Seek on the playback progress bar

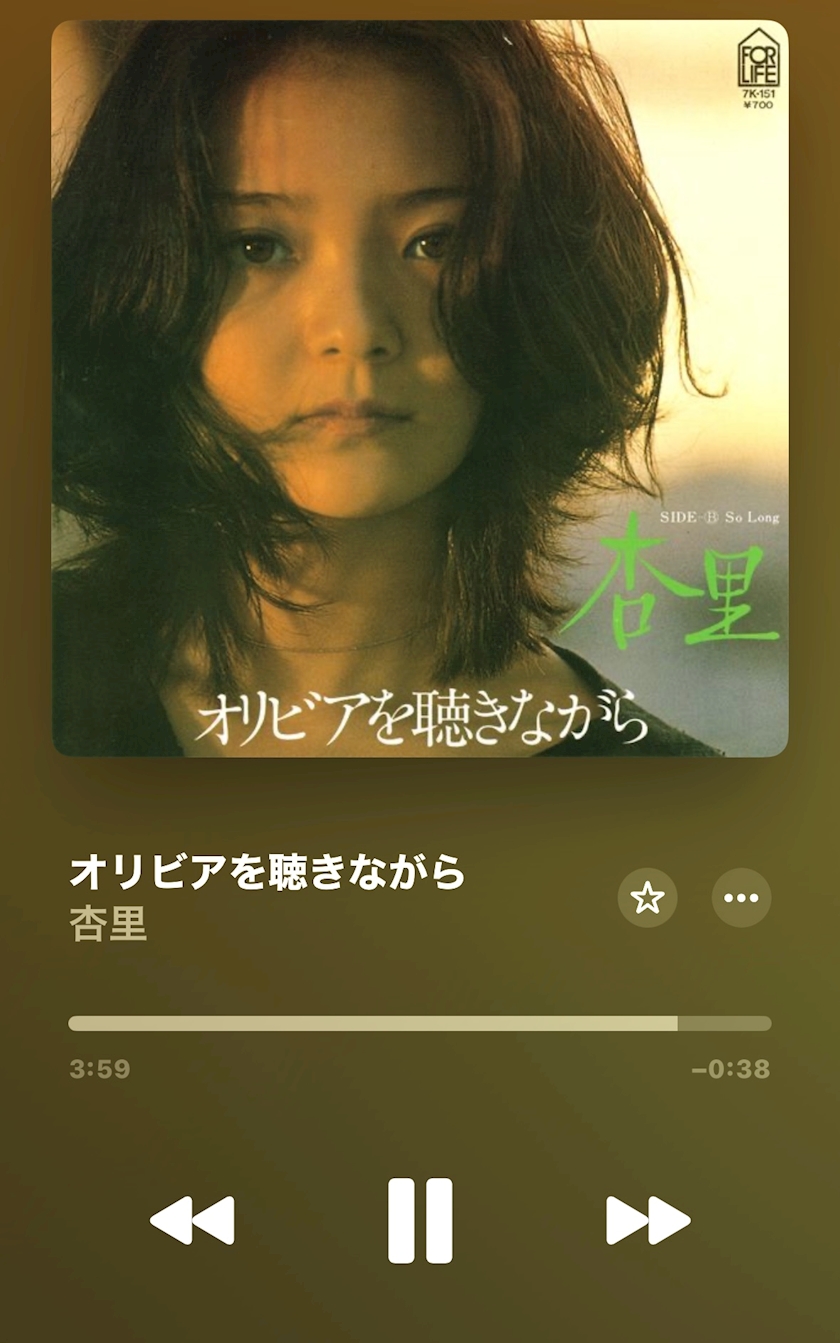419,1023
